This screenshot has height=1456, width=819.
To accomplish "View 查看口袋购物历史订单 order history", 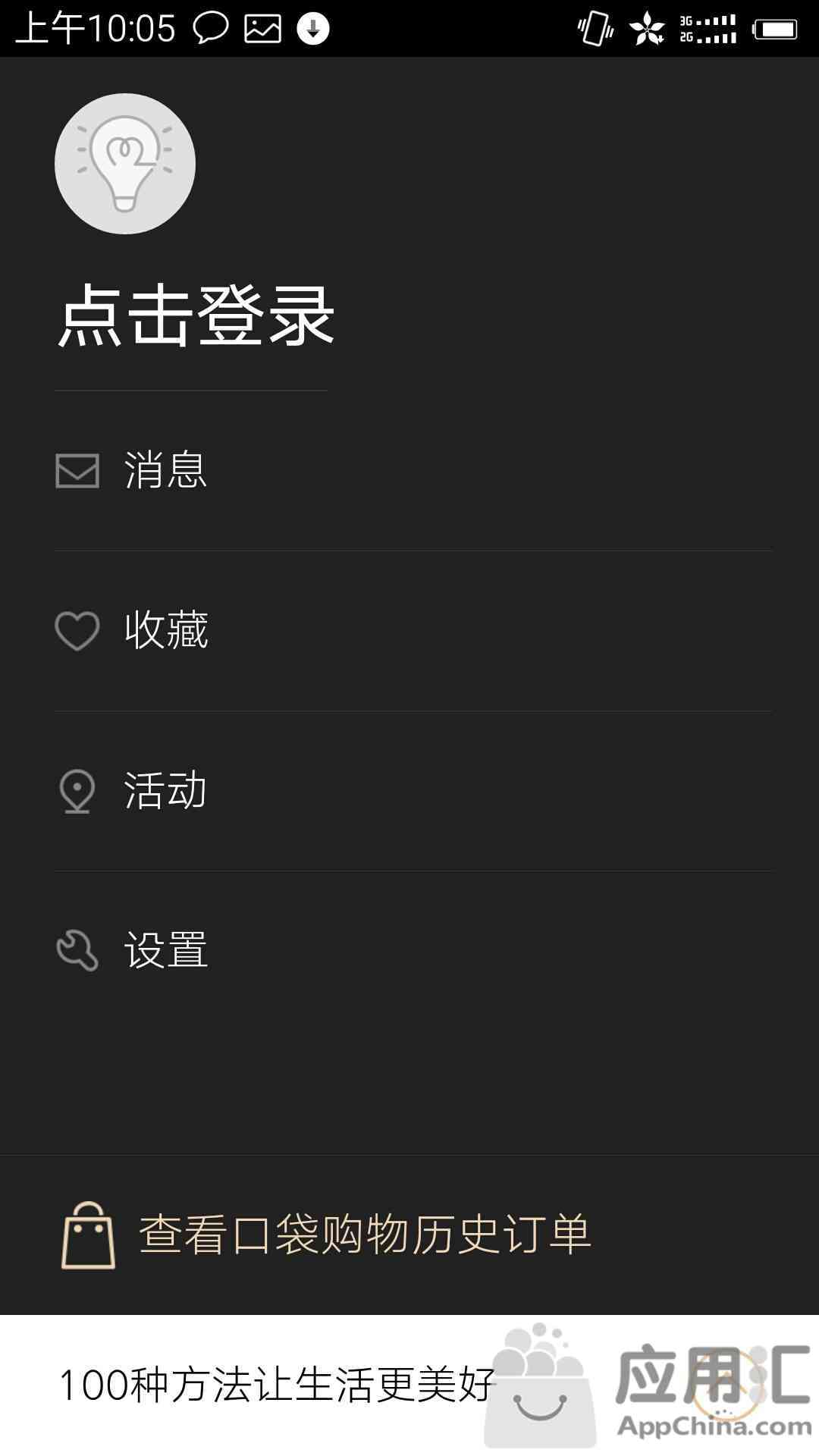I will [x=364, y=1235].
